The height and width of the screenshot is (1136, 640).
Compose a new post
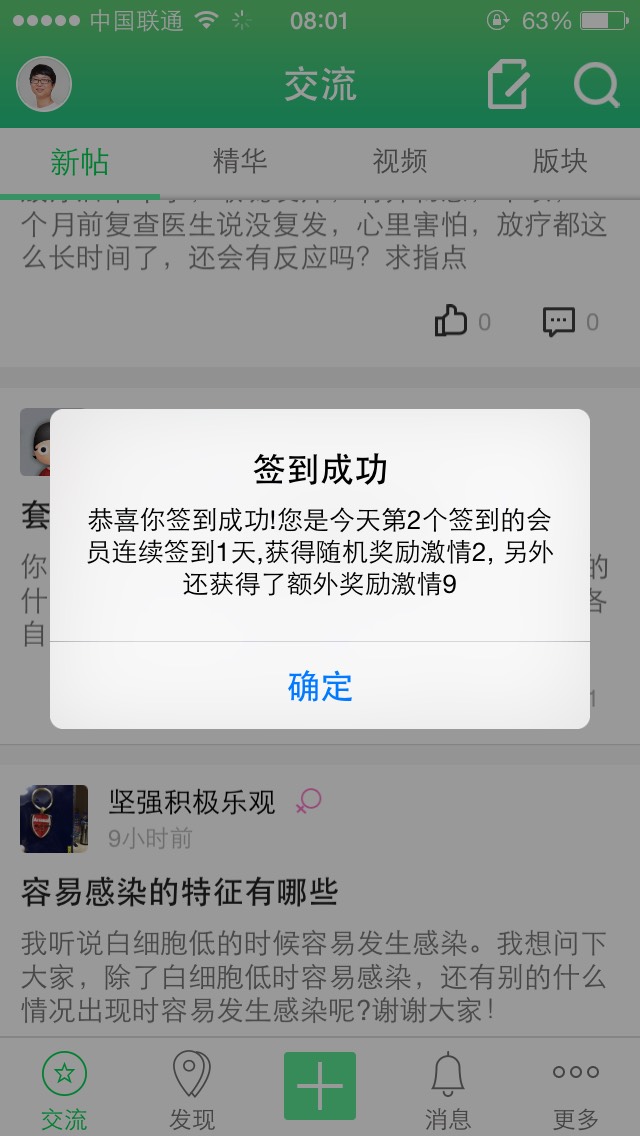point(508,85)
